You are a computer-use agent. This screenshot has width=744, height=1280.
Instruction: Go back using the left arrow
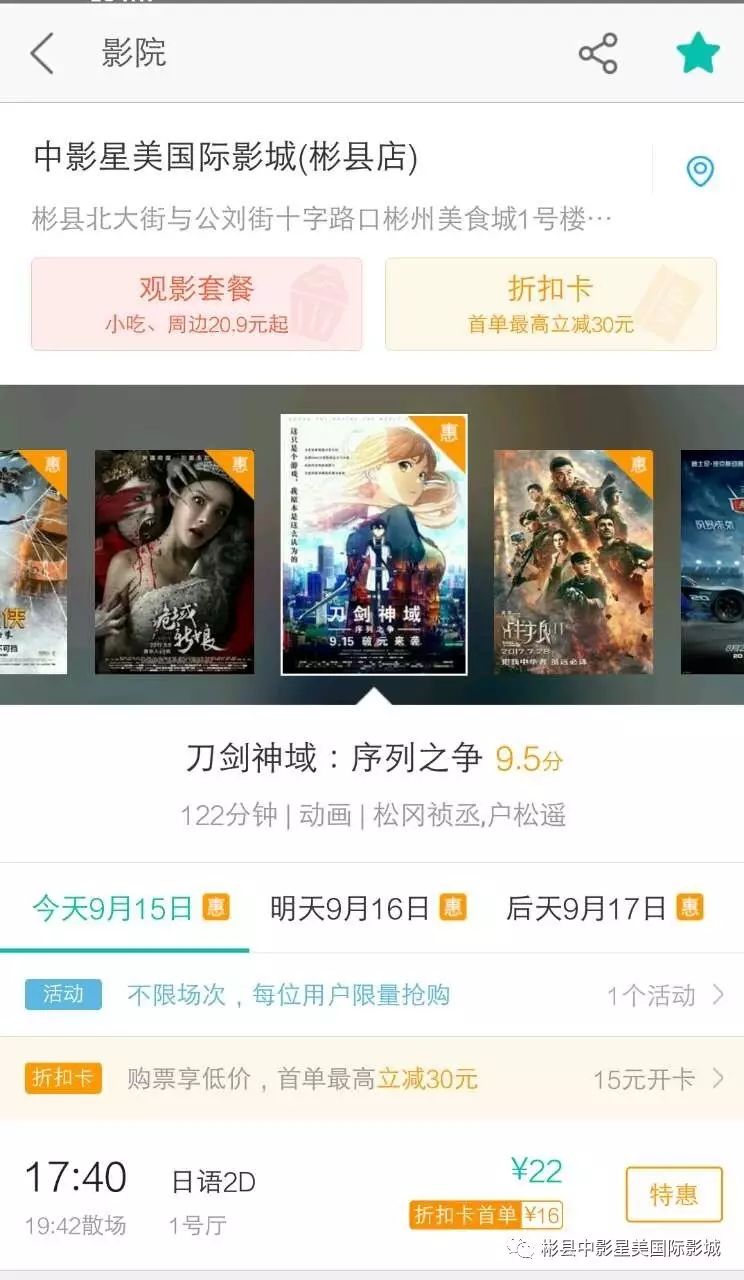pyautogui.click(x=40, y=55)
